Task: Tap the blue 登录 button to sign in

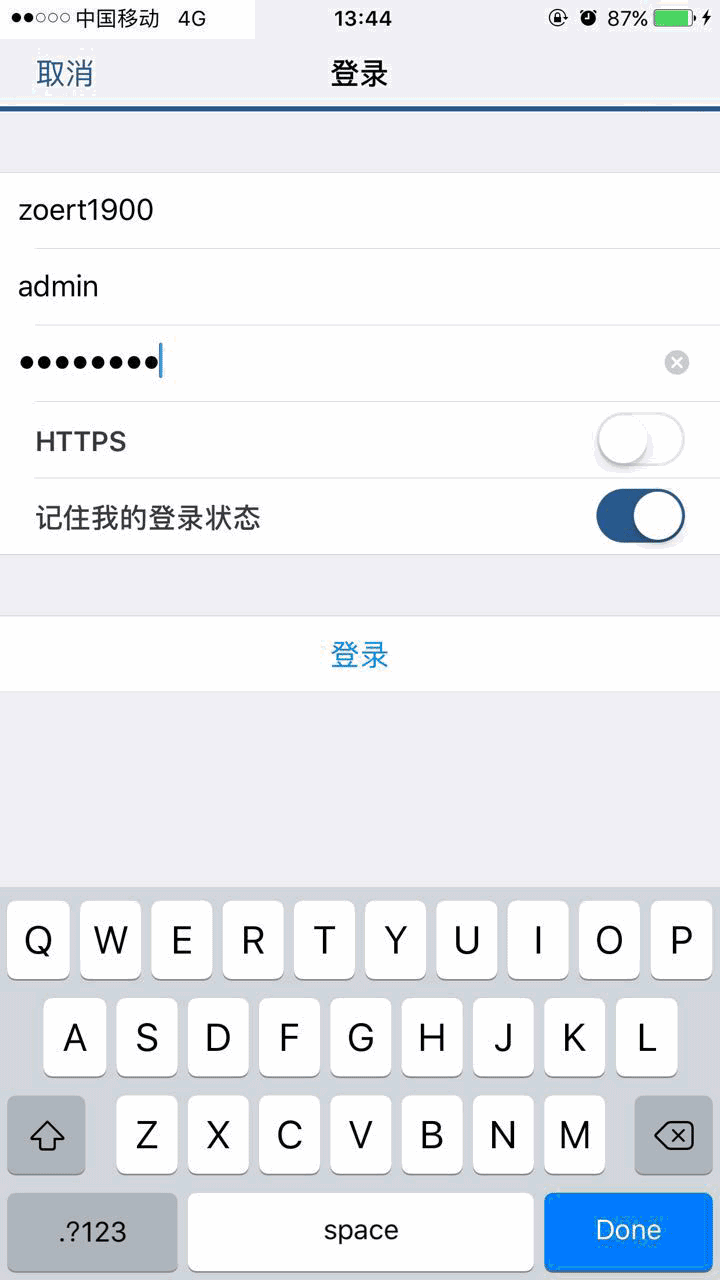Action: tap(360, 655)
